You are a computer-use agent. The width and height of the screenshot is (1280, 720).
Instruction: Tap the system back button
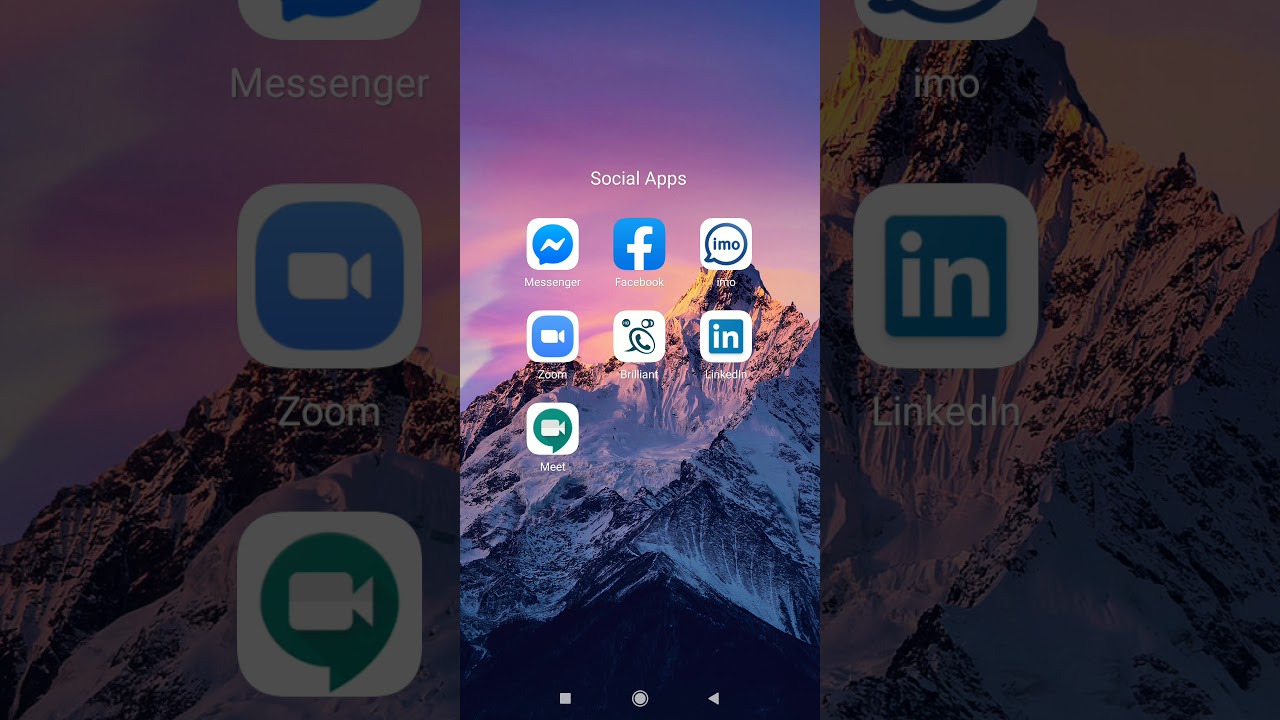pyautogui.click(x=713, y=698)
